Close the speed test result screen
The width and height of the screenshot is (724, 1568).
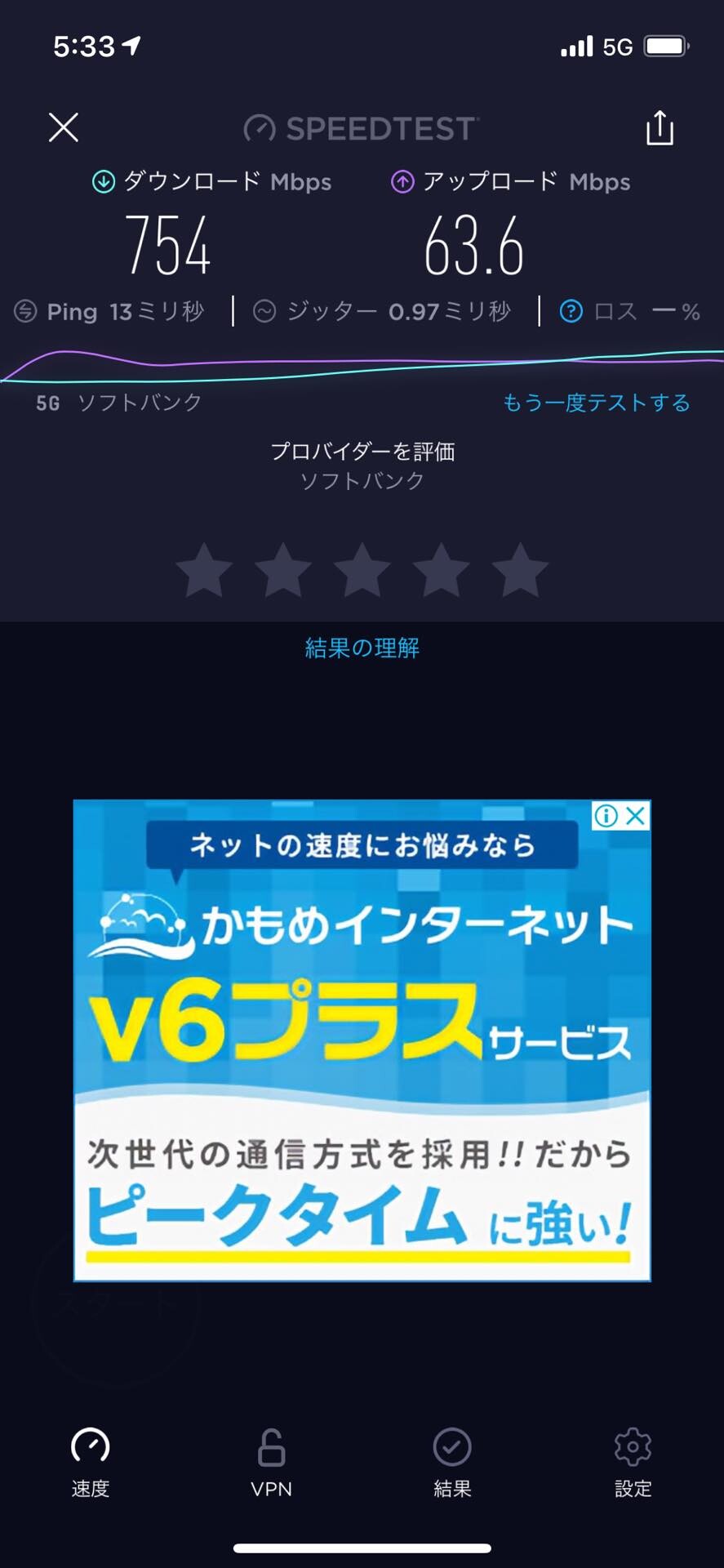tap(64, 127)
